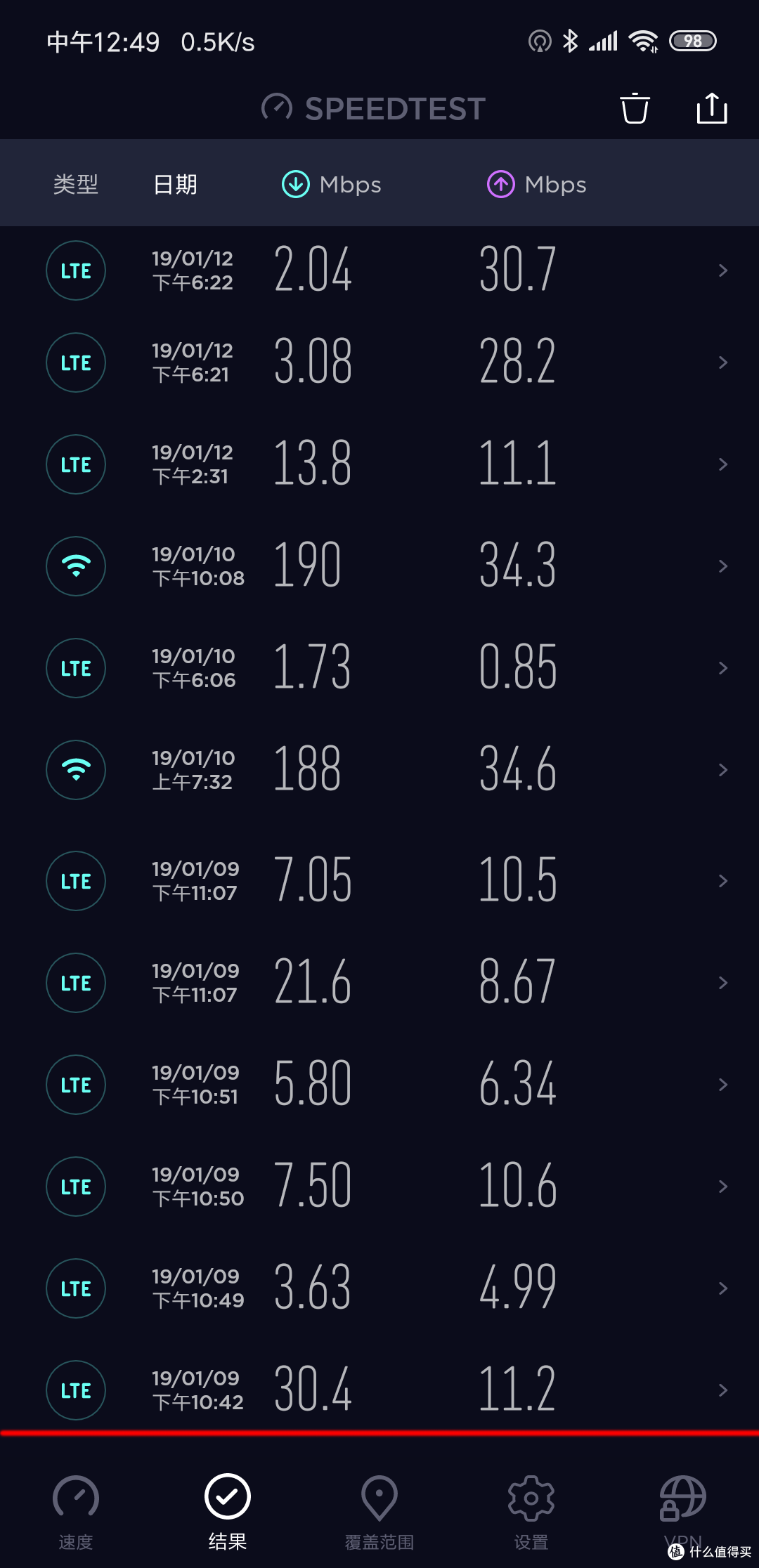
Task: Sort results by 类型 column
Action: pos(76,185)
